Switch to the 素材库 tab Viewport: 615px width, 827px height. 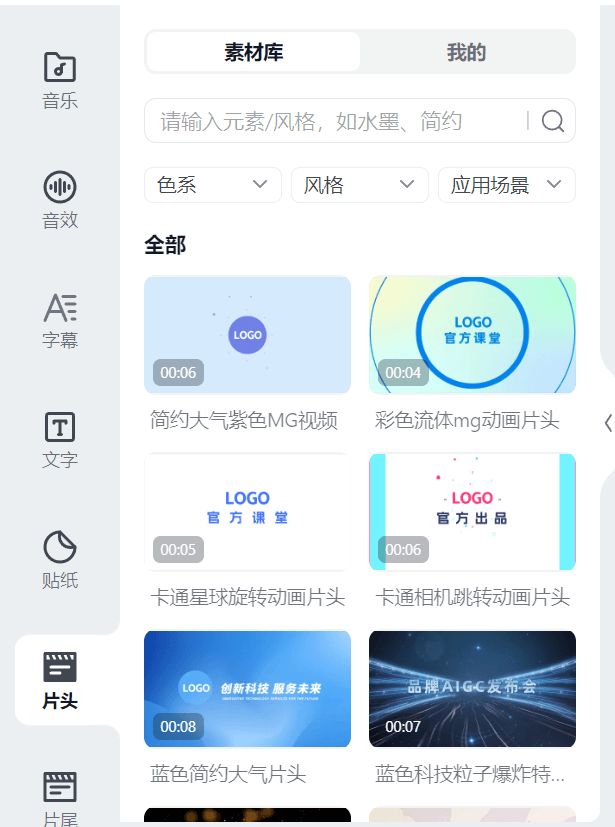253,52
